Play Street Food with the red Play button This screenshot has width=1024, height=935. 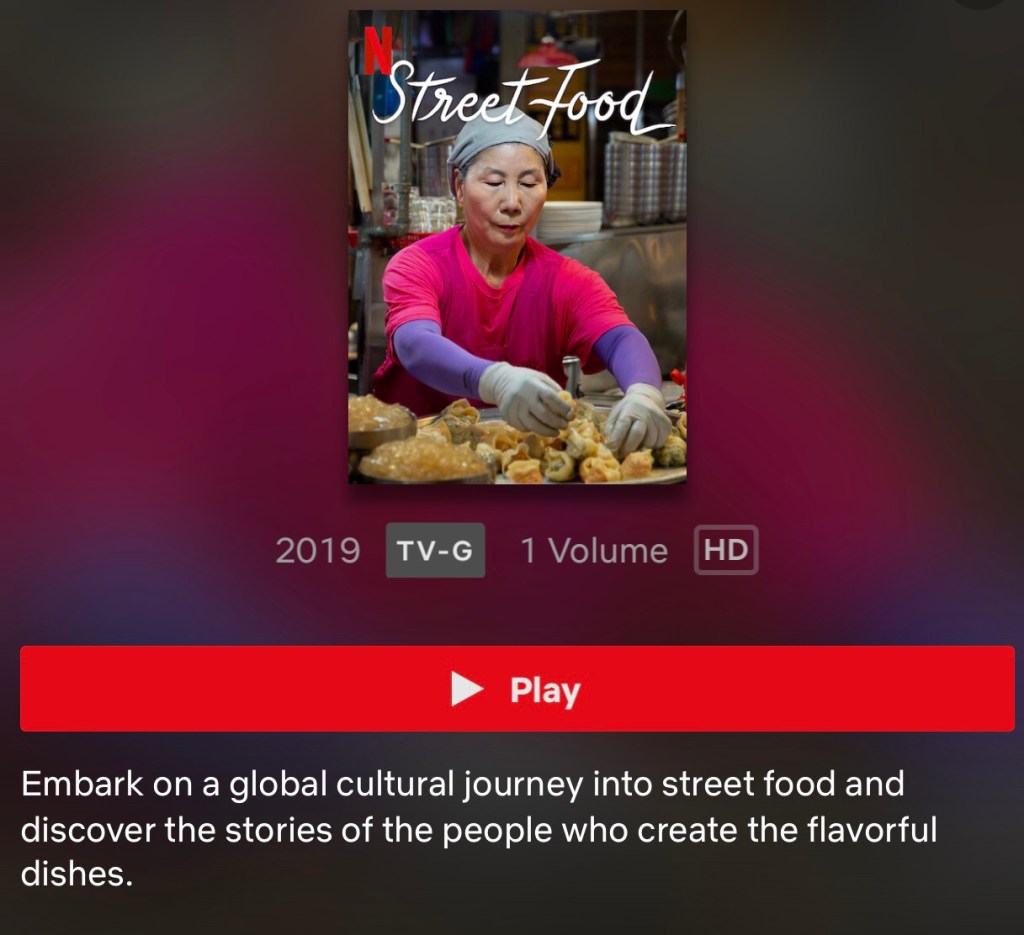(x=517, y=689)
